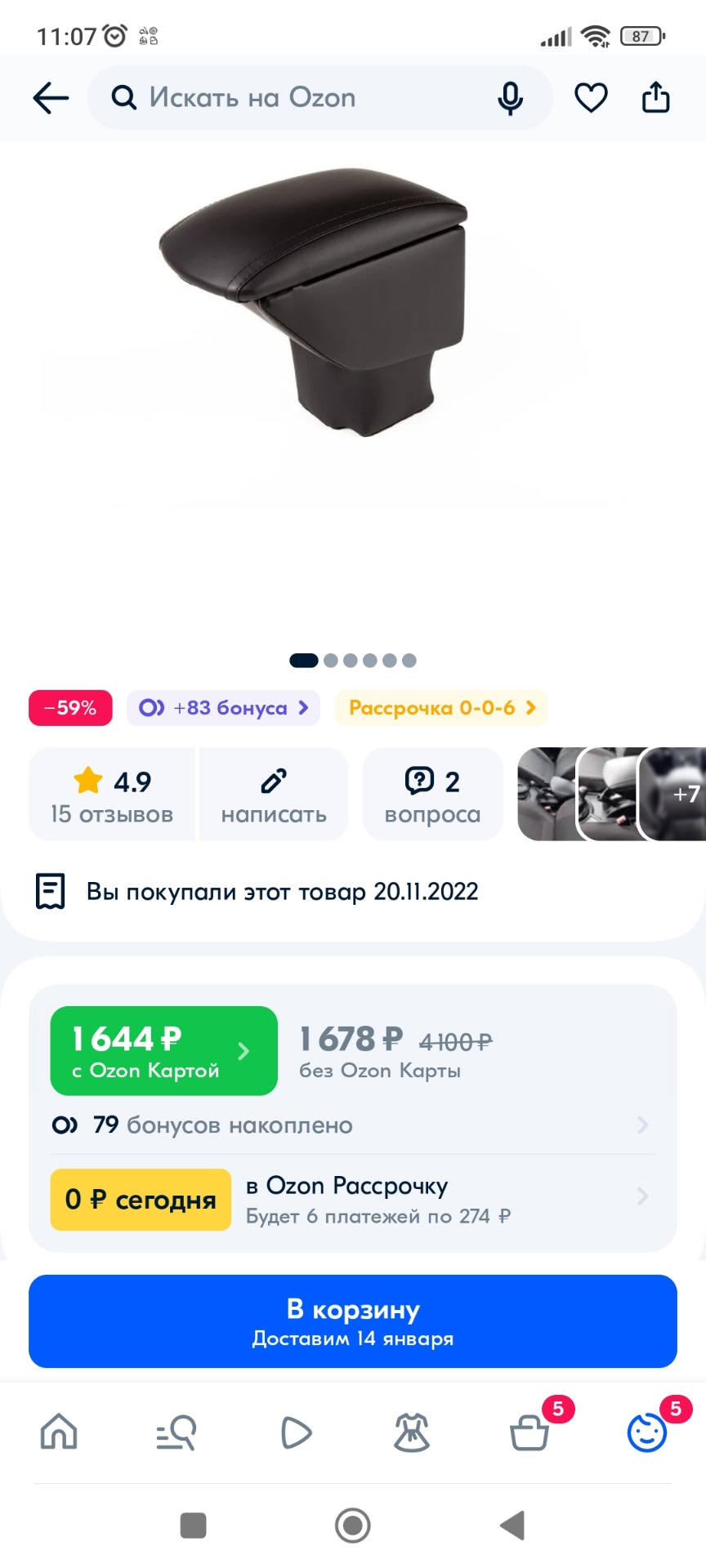The height and width of the screenshot is (1568, 706).
Task: Open the 2 вопроса section
Action: (x=432, y=795)
